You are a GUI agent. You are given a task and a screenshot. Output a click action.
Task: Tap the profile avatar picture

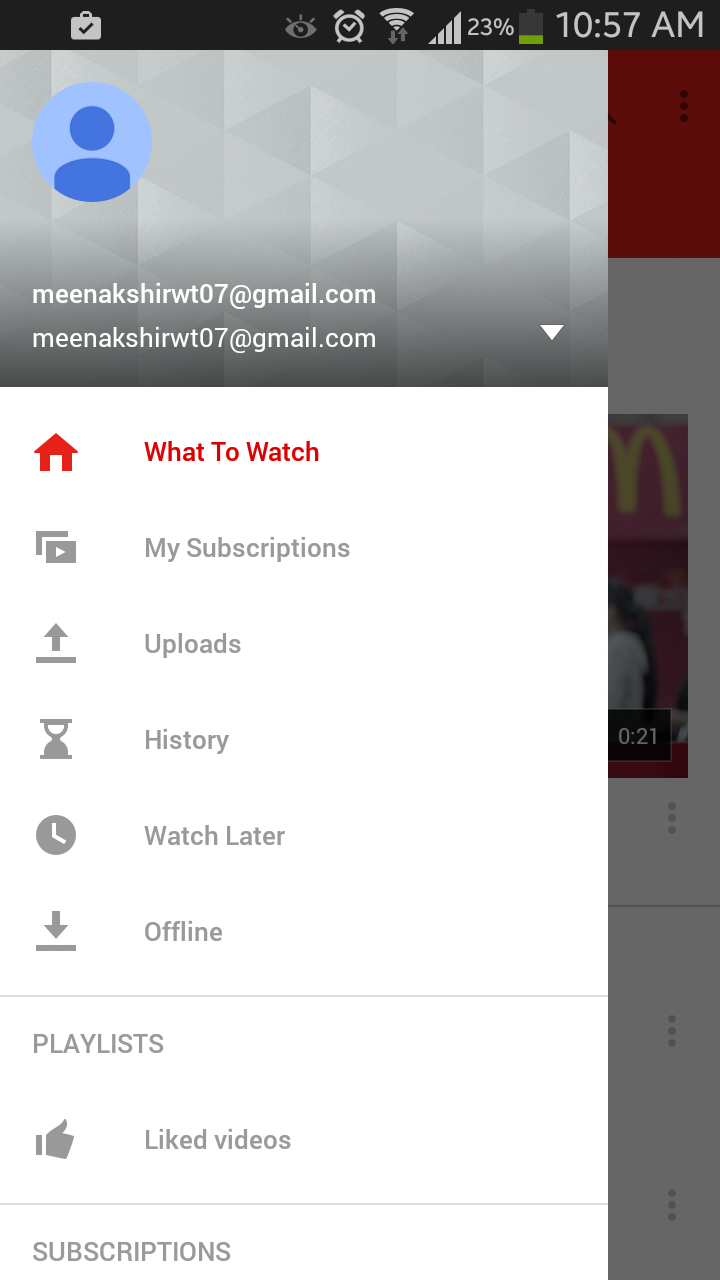click(92, 142)
